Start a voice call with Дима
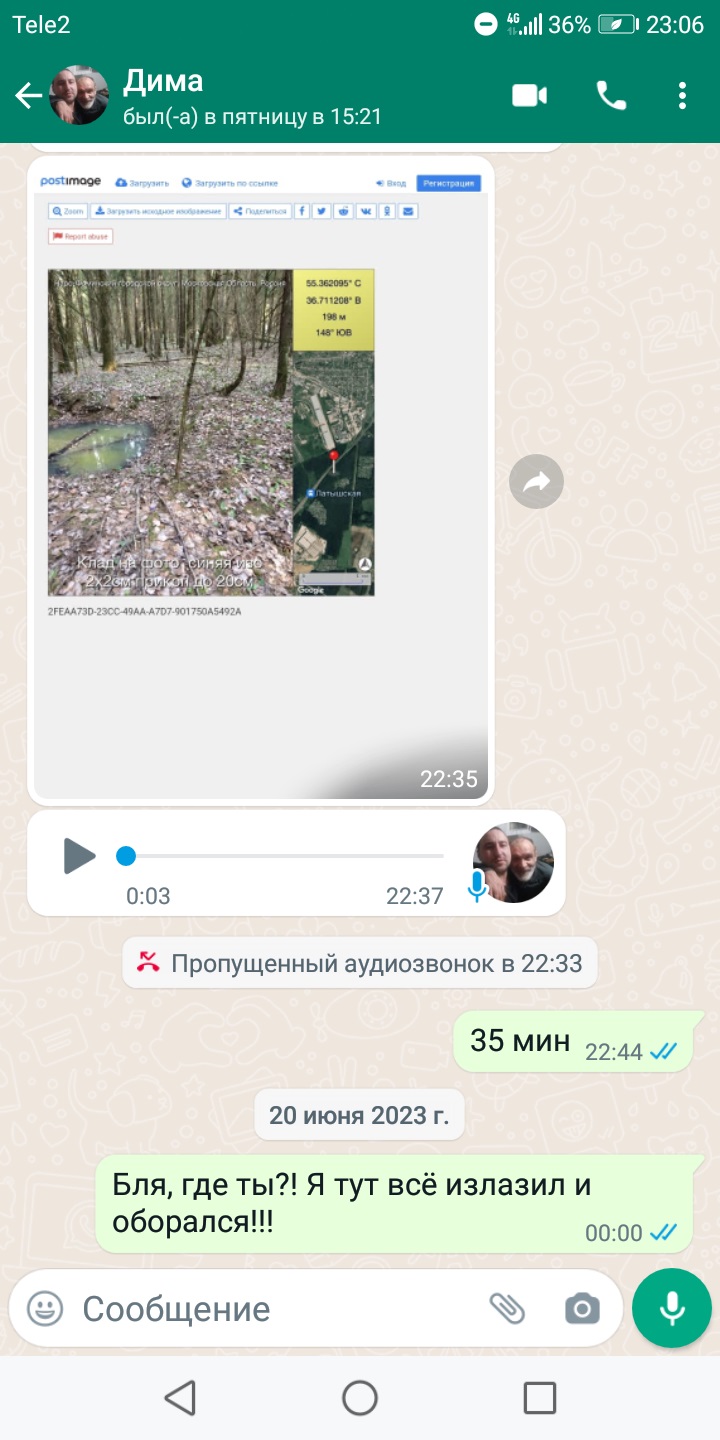 [x=611, y=96]
